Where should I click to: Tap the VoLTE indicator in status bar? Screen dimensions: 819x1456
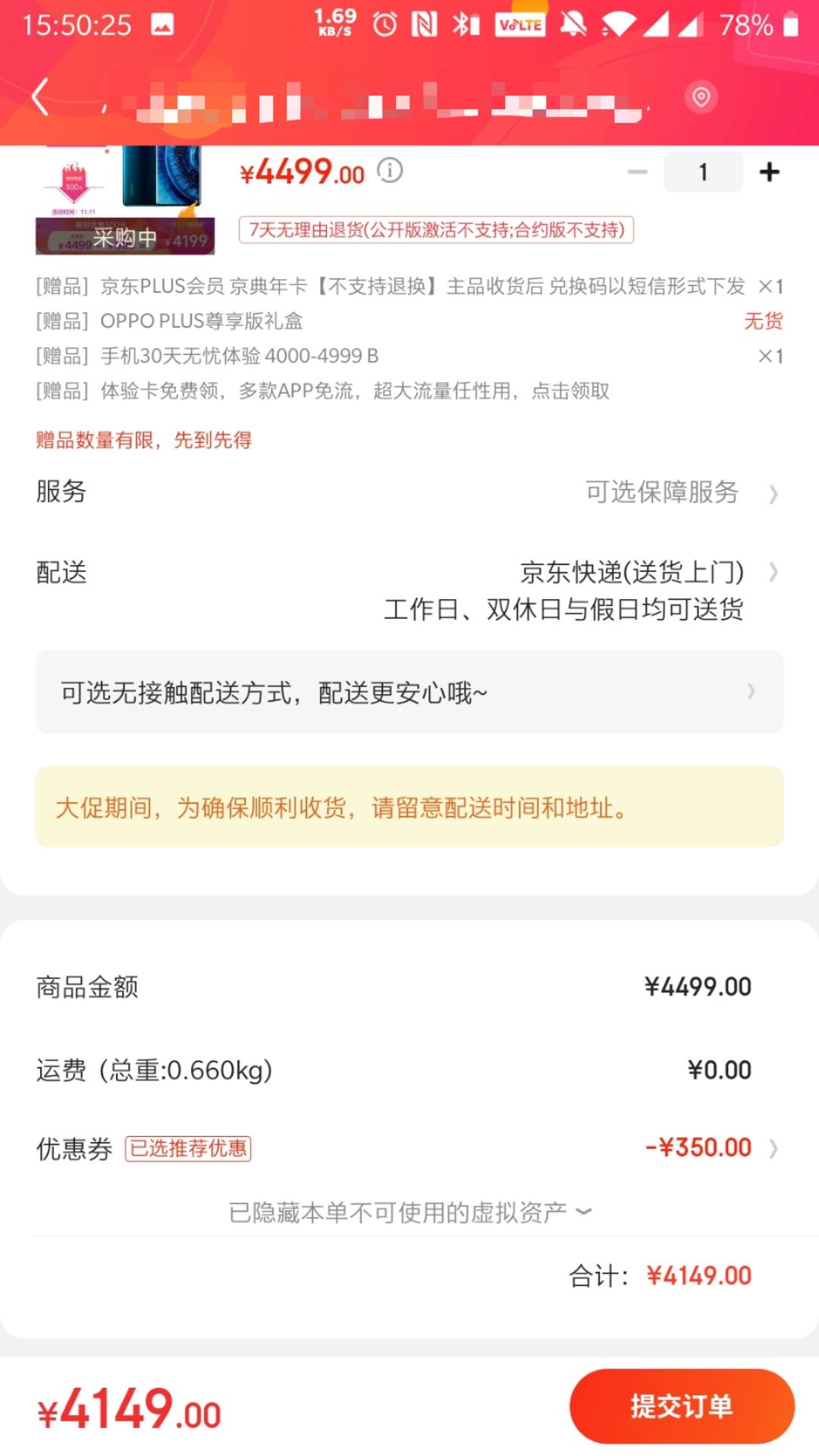(x=519, y=25)
